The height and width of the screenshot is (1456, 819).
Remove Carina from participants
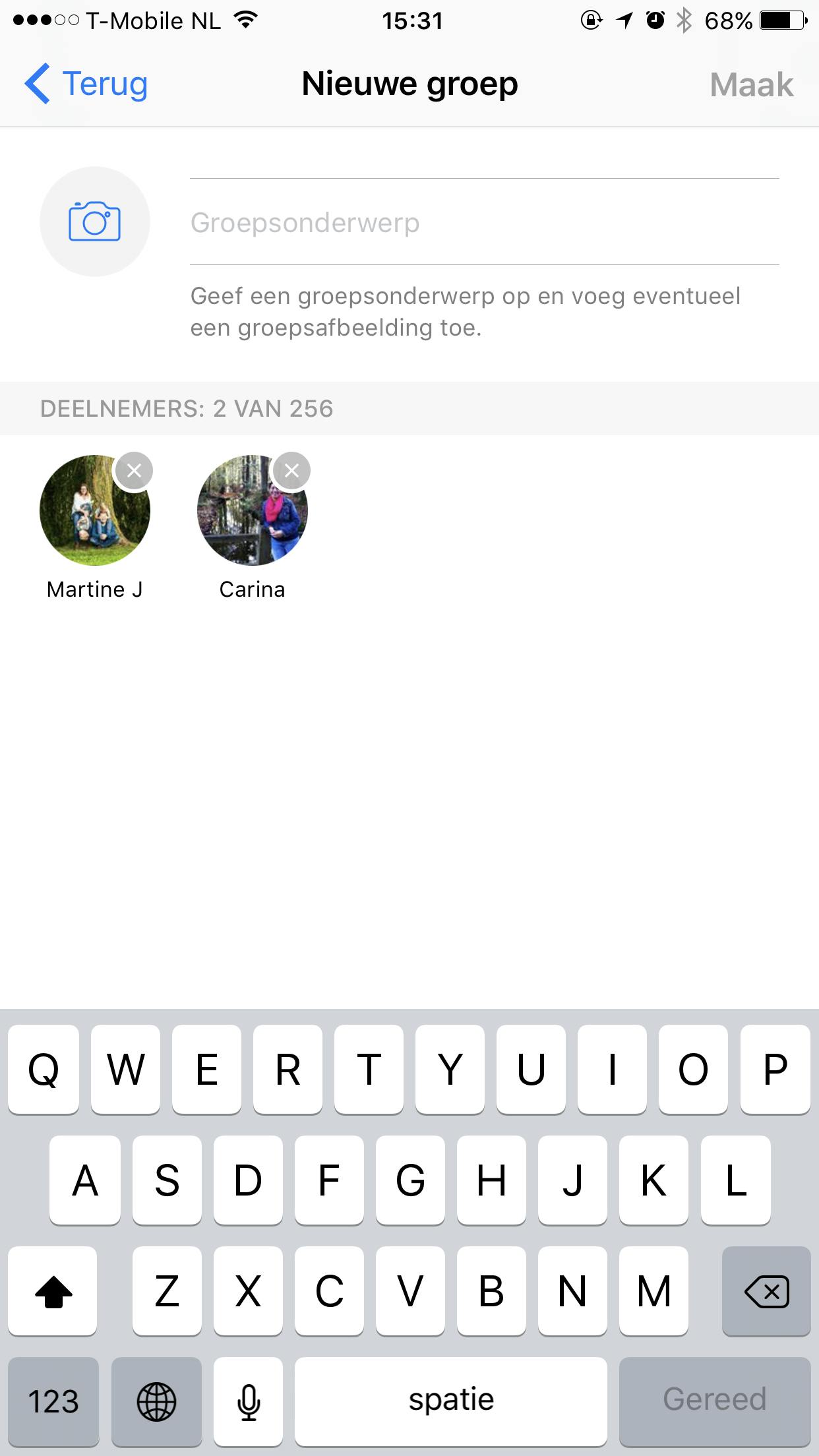point(291,471)
